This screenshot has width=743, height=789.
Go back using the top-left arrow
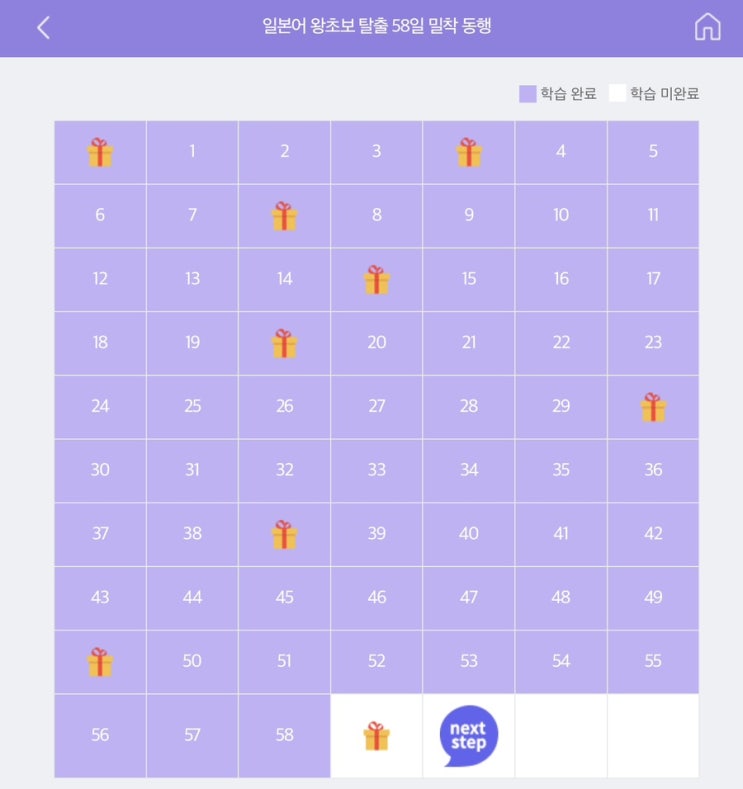(43, 28)
